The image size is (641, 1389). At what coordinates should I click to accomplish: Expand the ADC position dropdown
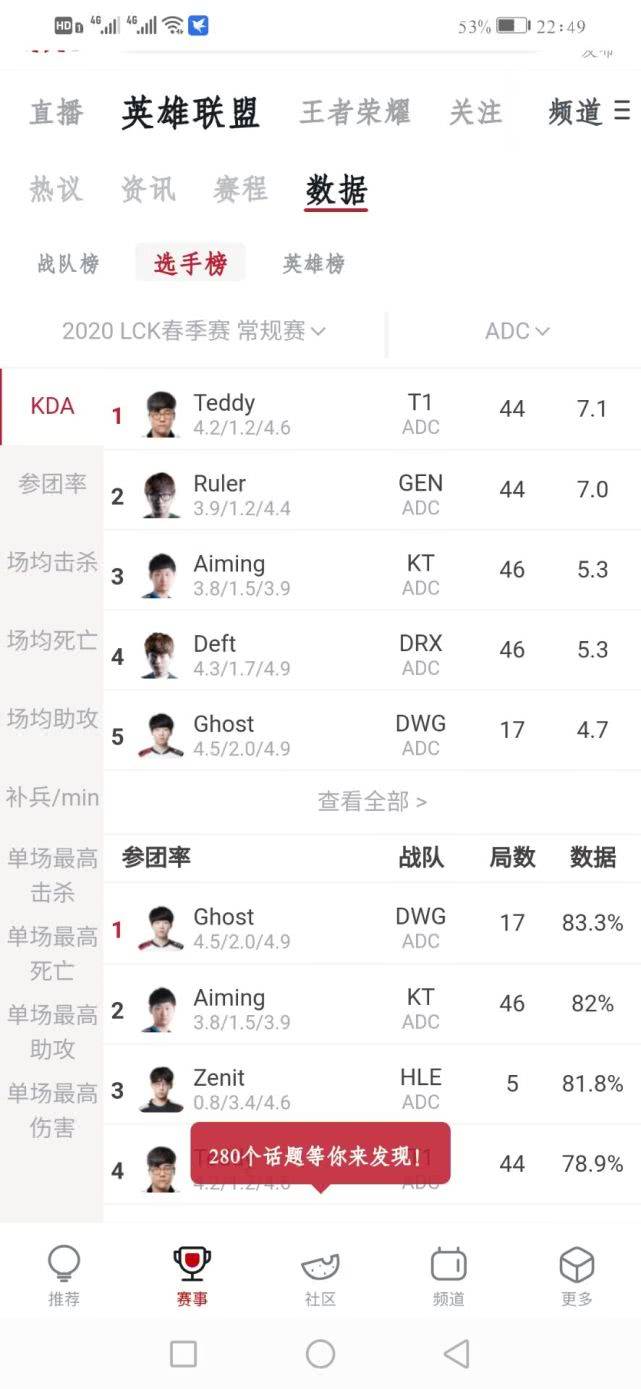click(517, 331)
